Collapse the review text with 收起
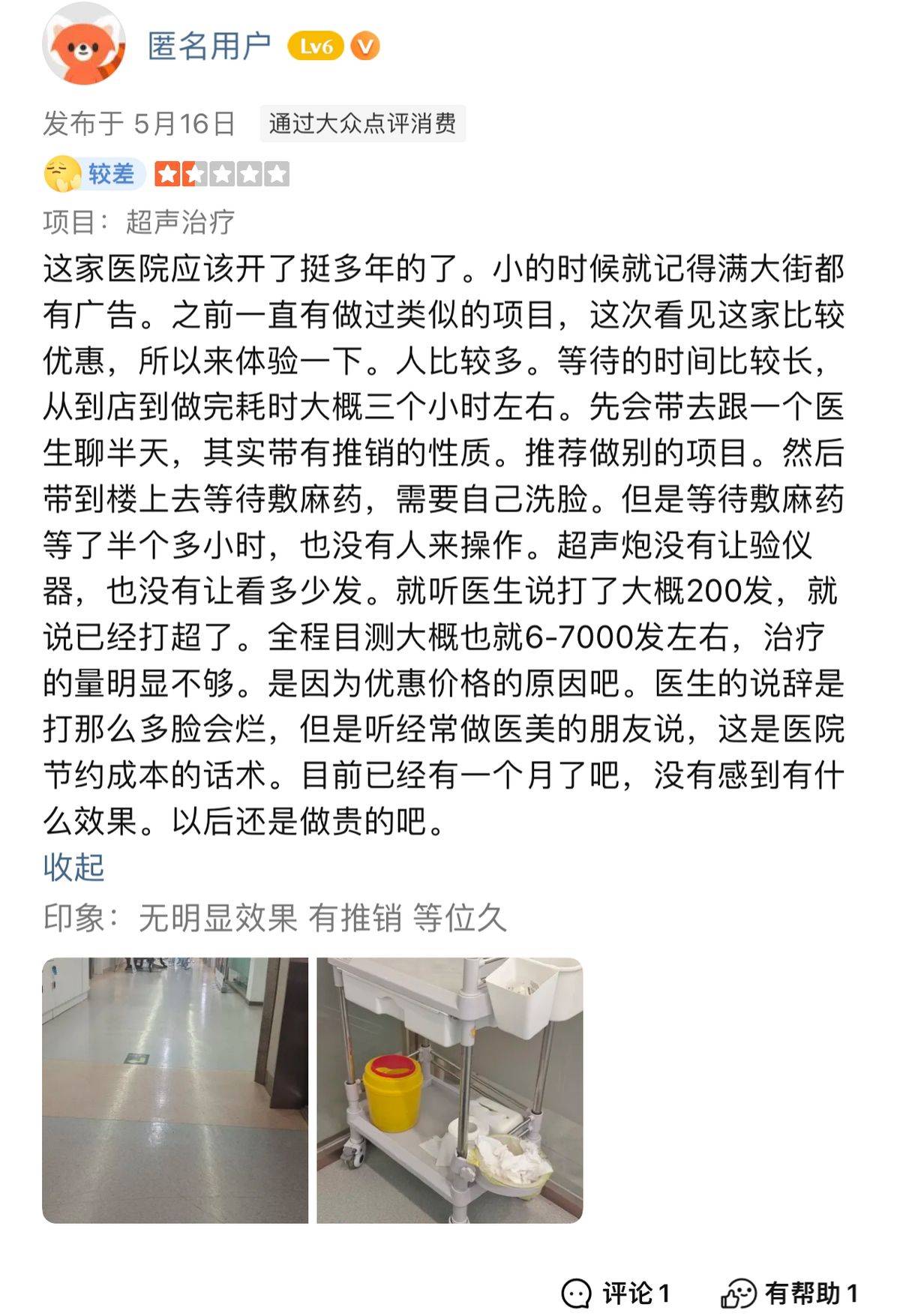 tap(73, 867)
